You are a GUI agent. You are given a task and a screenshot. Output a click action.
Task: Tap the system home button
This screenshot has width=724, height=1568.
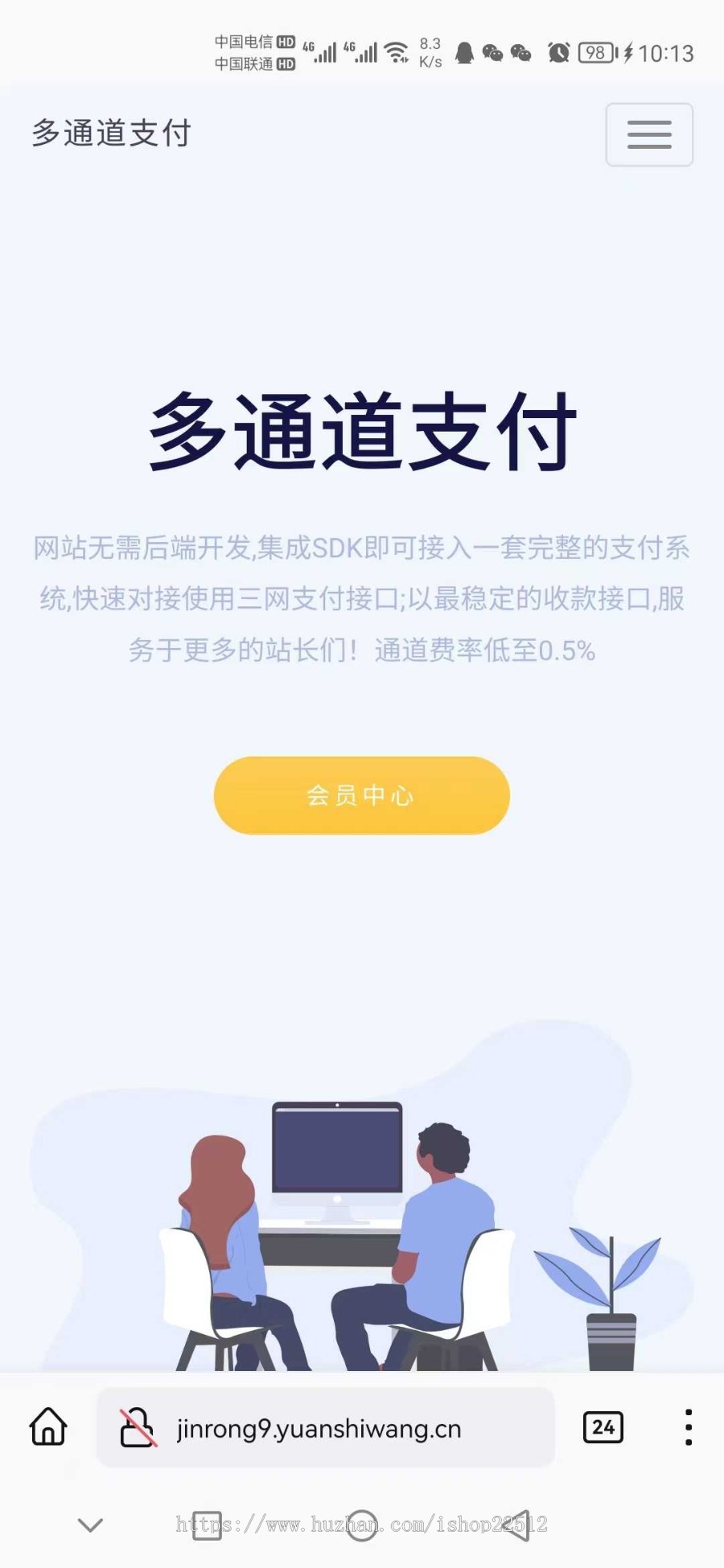coord(362,1525)
